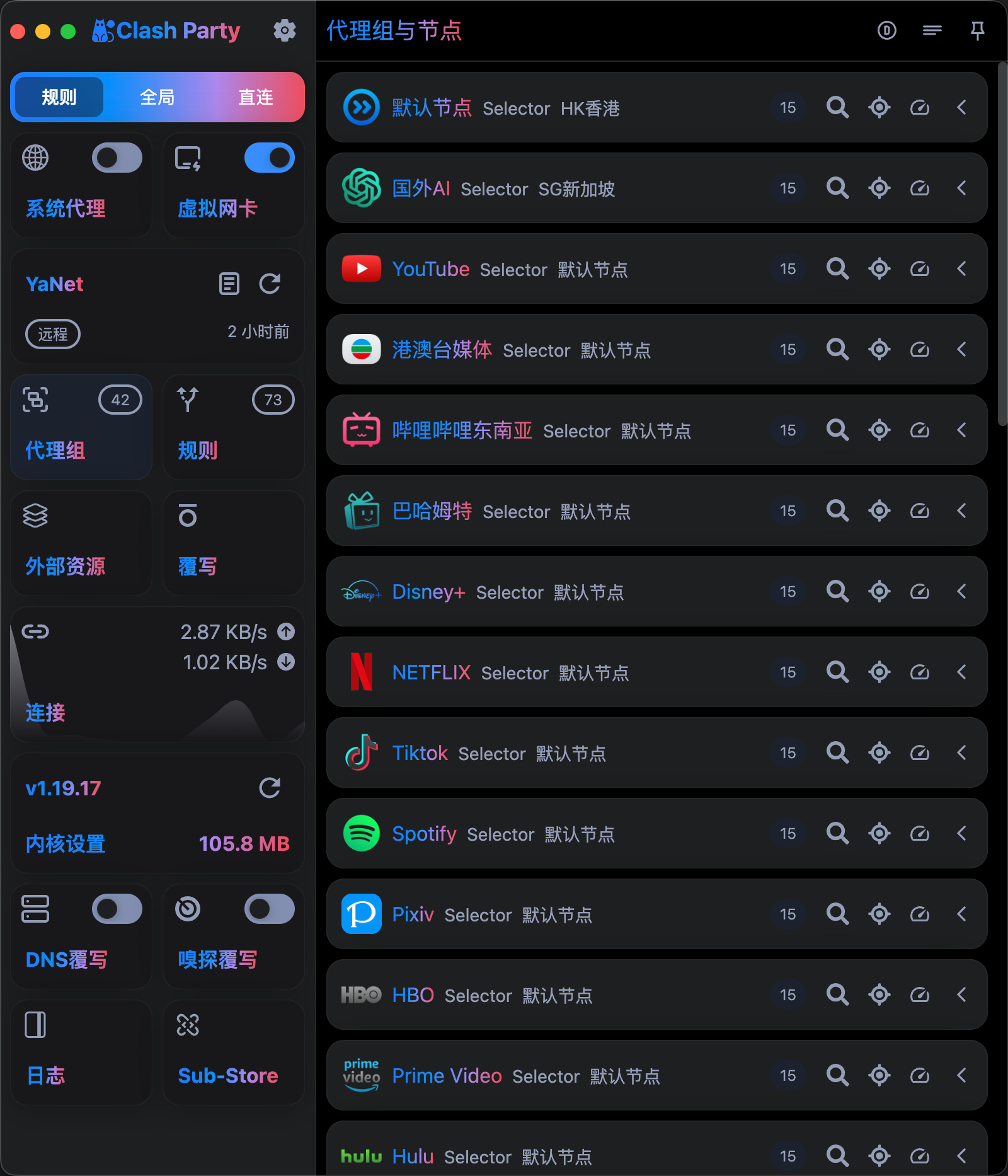
Task: Open the 覆写 panel
Action: pos(233,542)
